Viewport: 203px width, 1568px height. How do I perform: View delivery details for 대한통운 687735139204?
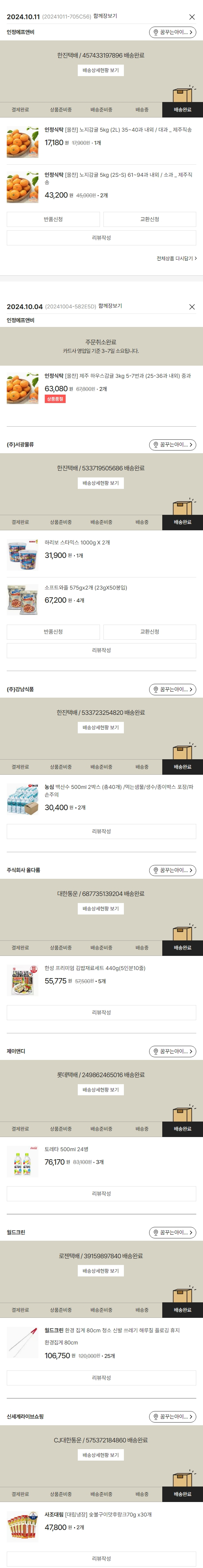coord(101,909)
